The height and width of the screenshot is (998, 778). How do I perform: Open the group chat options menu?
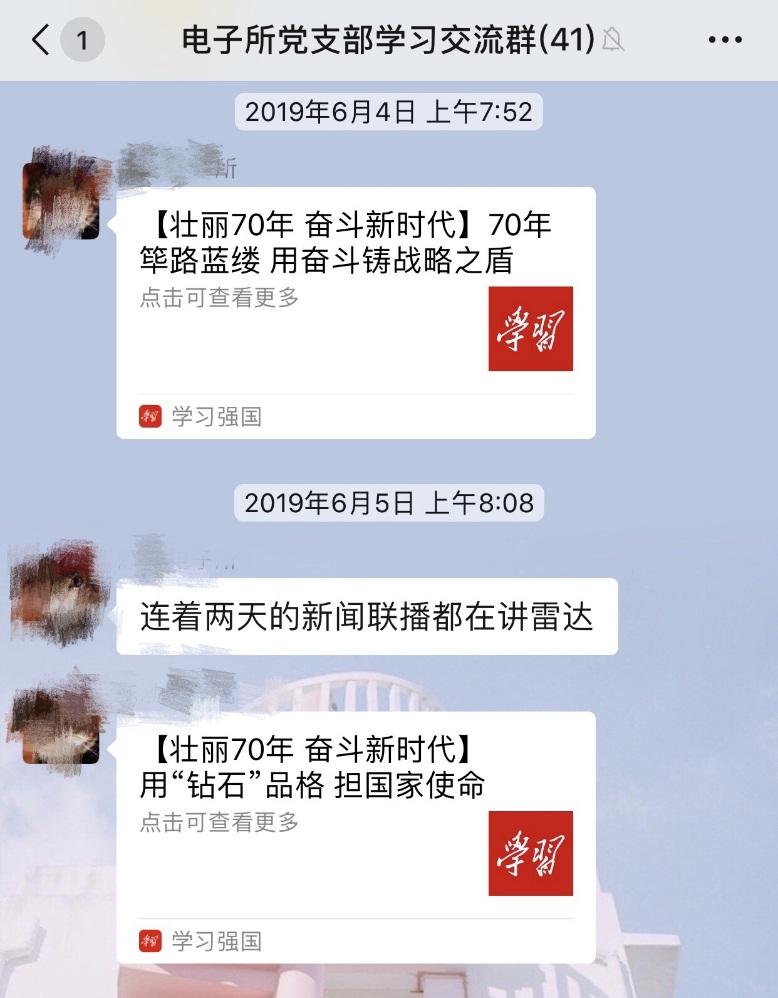click(x=727, y=41)
